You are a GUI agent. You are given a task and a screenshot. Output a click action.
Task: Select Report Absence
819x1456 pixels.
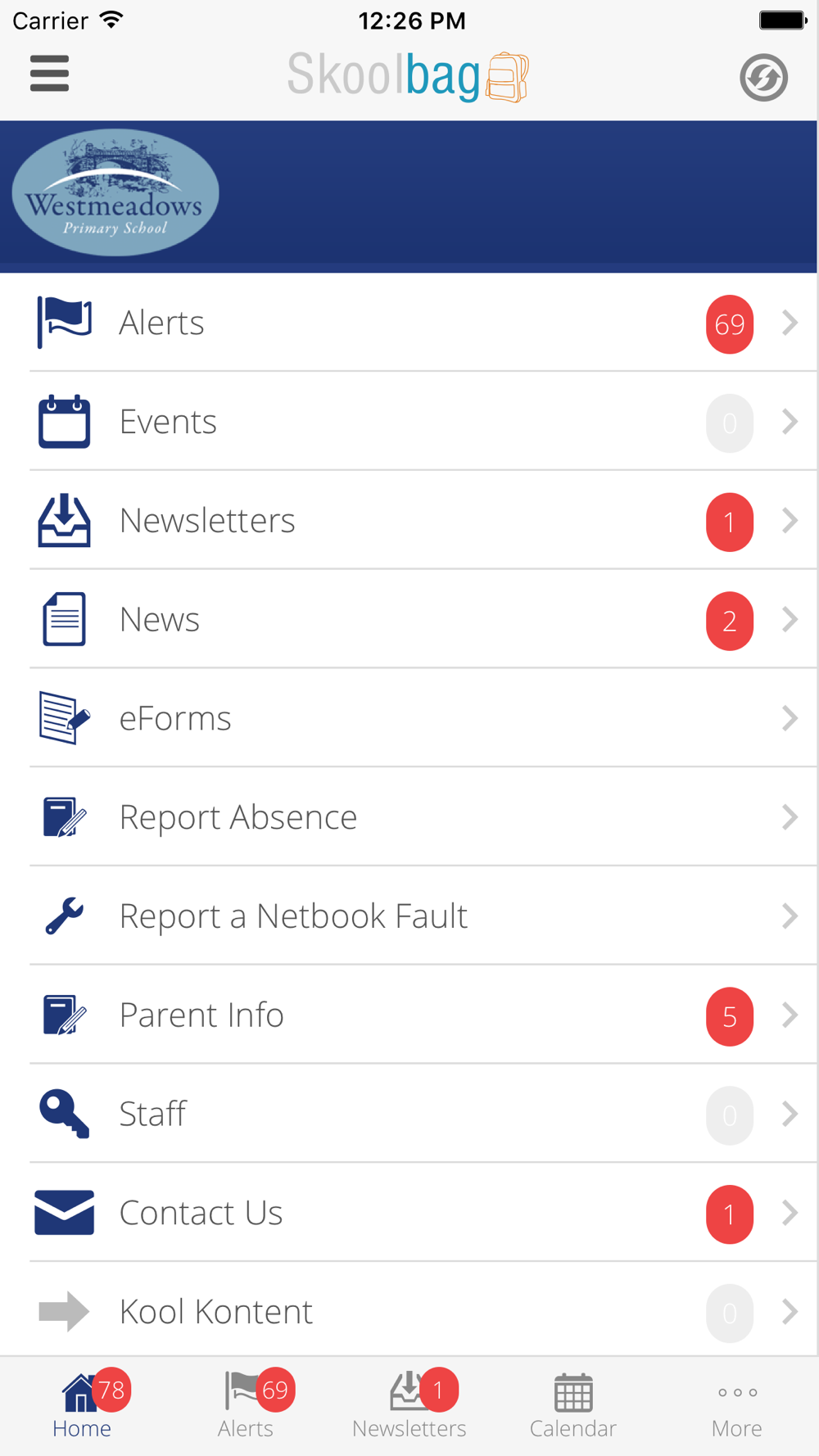(x=409, y=817)
